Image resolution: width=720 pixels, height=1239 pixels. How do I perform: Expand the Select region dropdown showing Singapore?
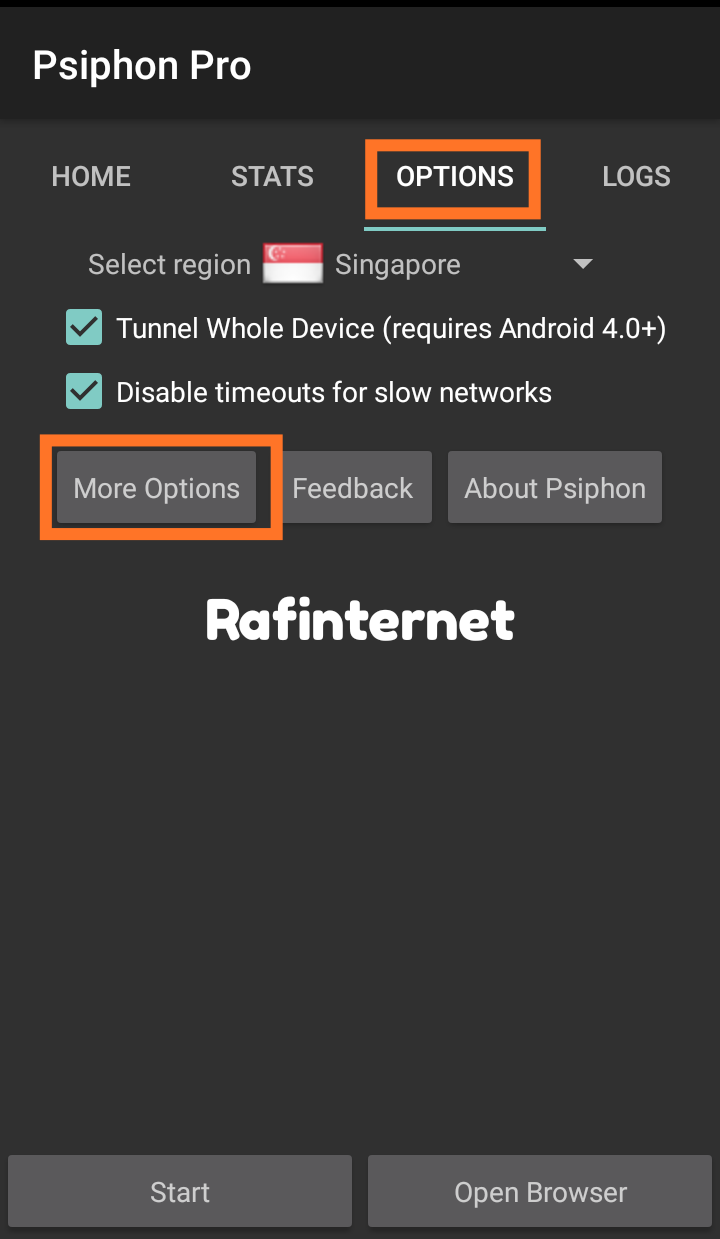[340, 265]
